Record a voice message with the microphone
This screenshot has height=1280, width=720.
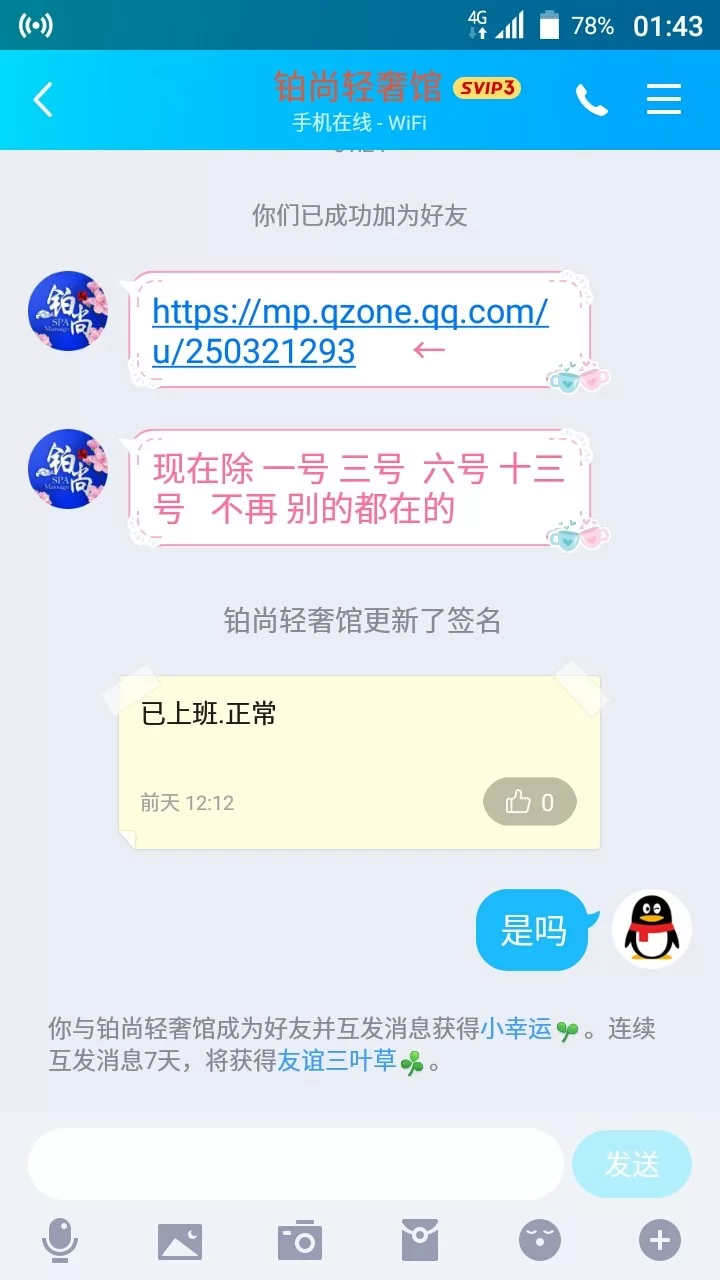[60, 1241]
